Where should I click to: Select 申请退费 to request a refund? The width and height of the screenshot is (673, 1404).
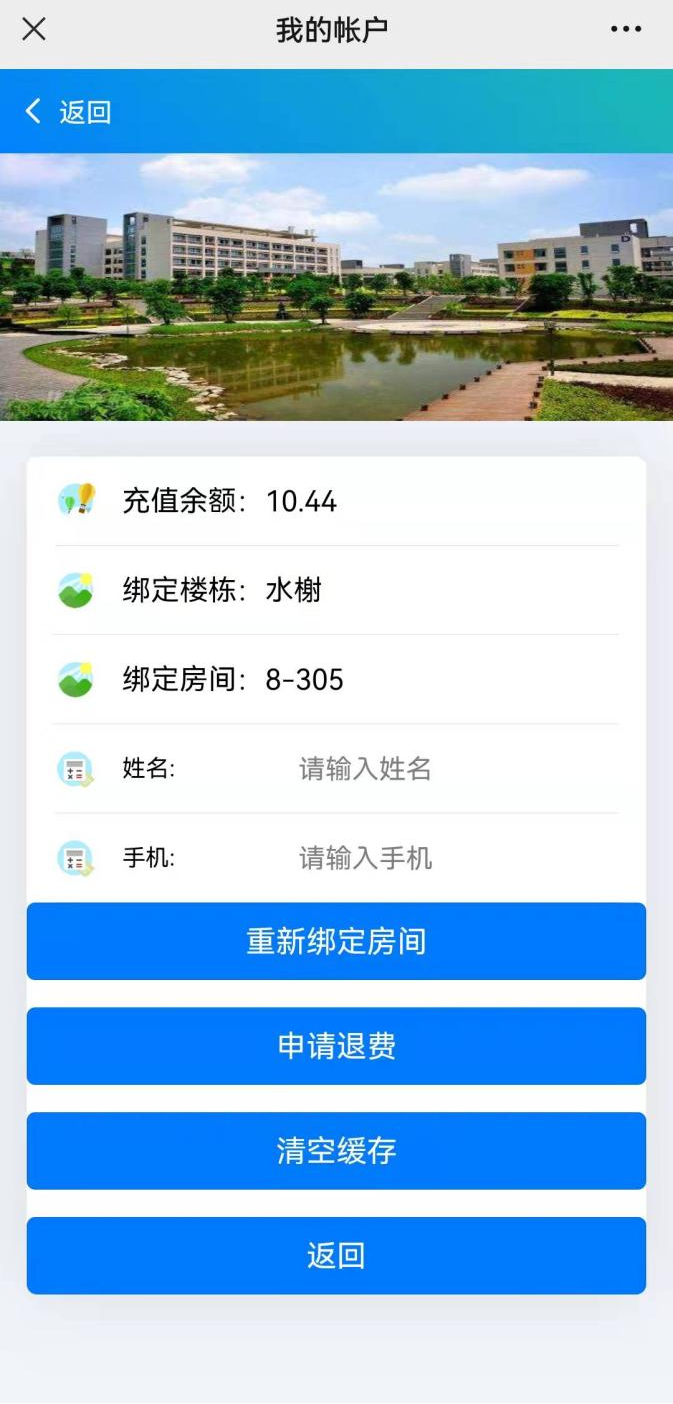click(336, 1046)
